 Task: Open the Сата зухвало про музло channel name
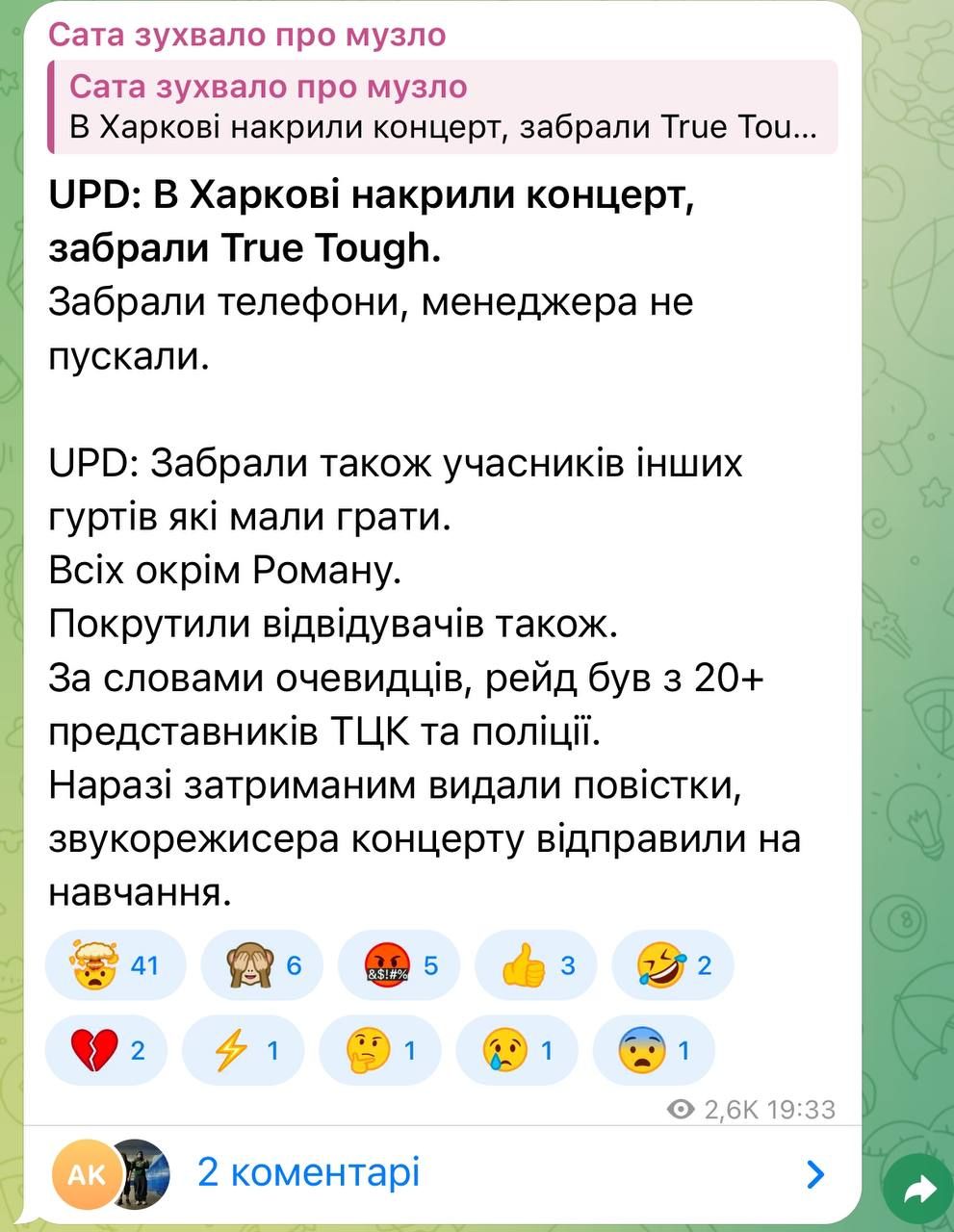246,35
